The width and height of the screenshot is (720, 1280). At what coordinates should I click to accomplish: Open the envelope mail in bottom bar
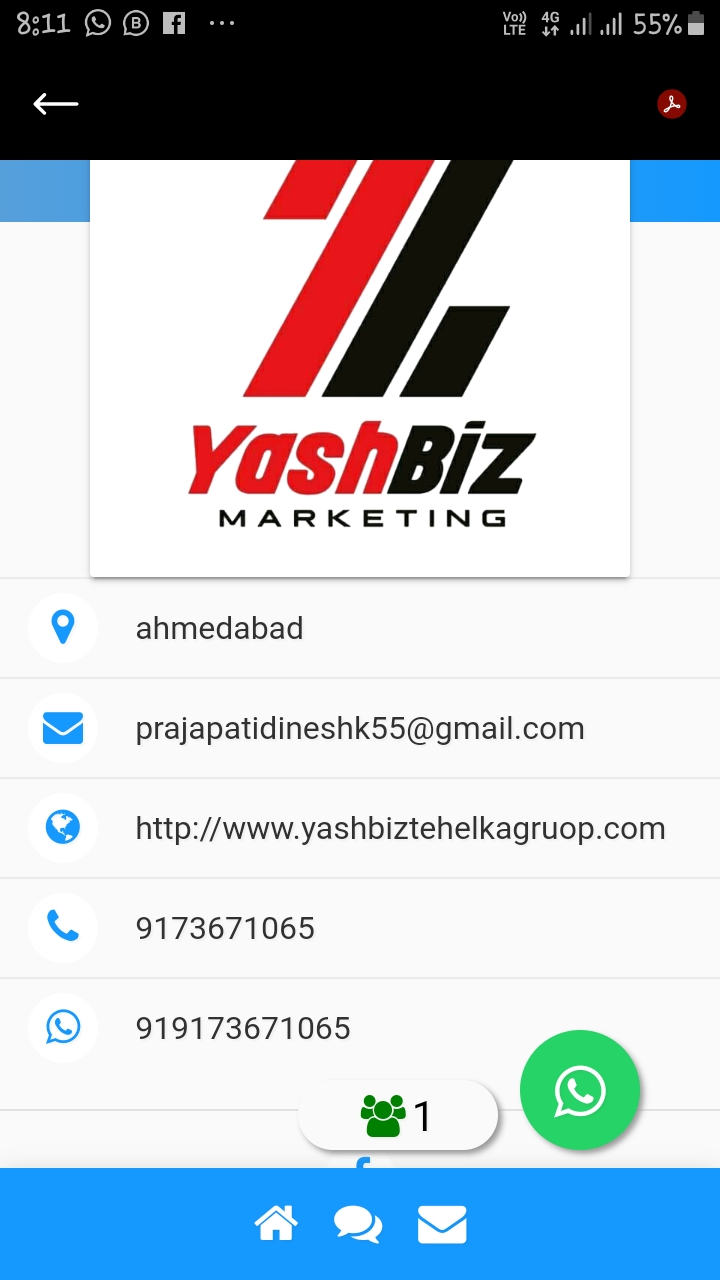point(442,1224)
